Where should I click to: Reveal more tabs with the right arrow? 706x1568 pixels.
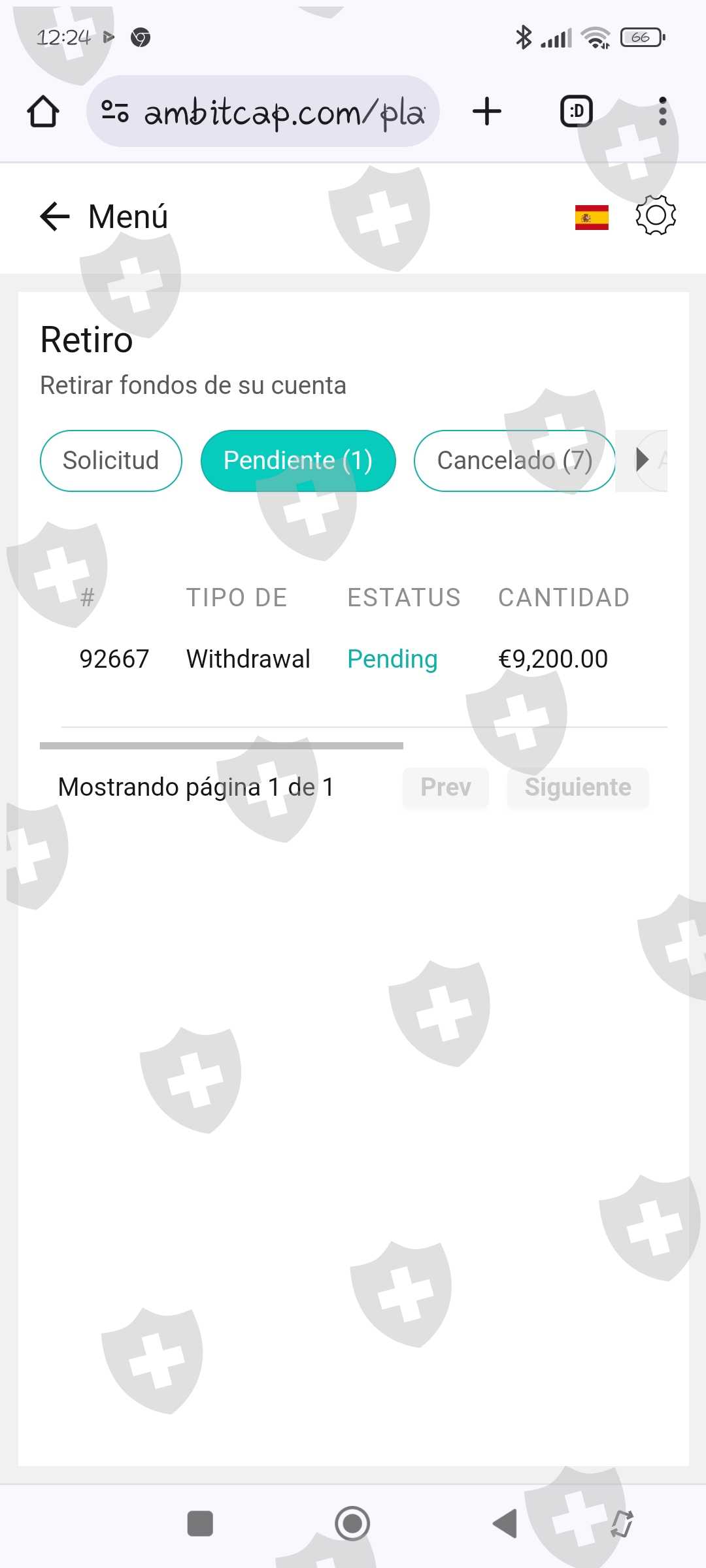coord(642,460)
